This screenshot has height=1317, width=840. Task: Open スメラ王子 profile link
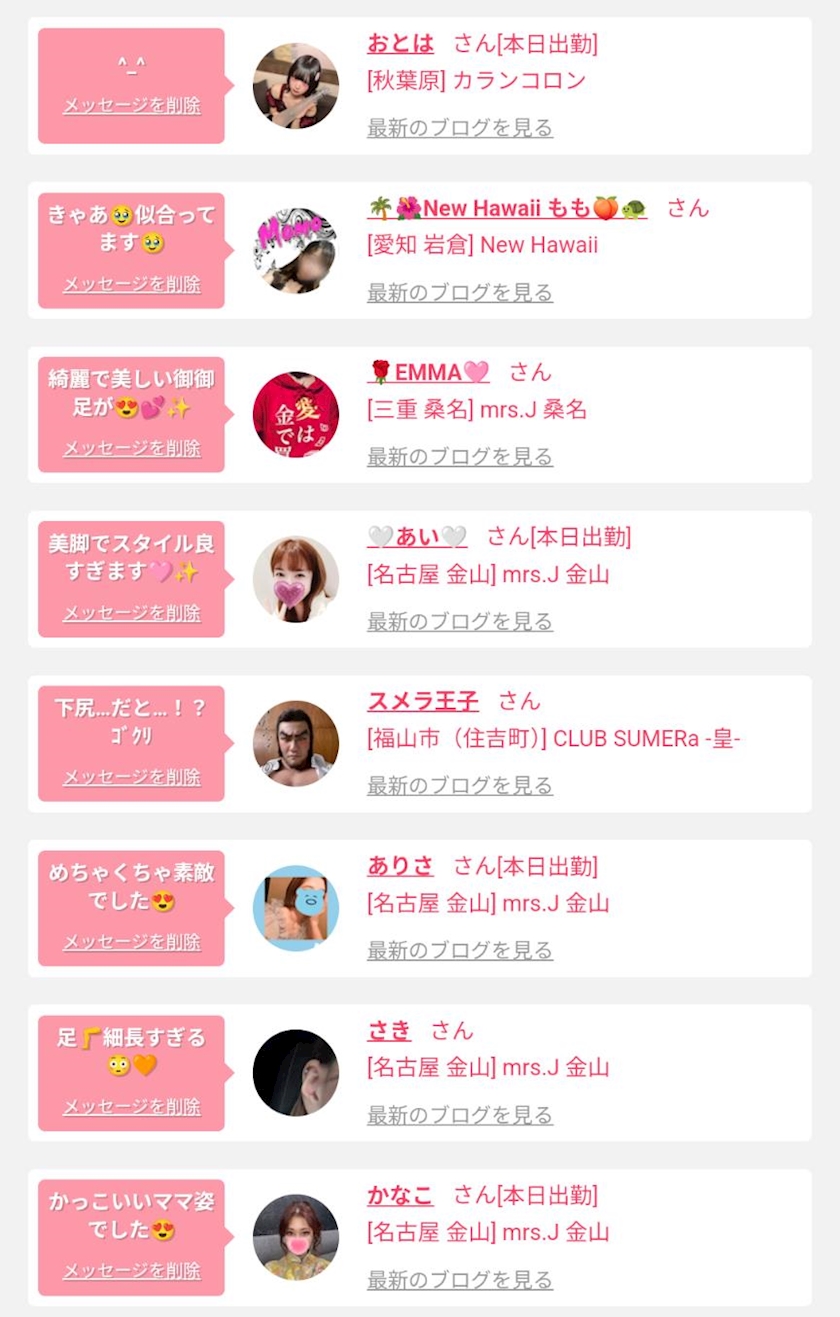pos(423,701)
